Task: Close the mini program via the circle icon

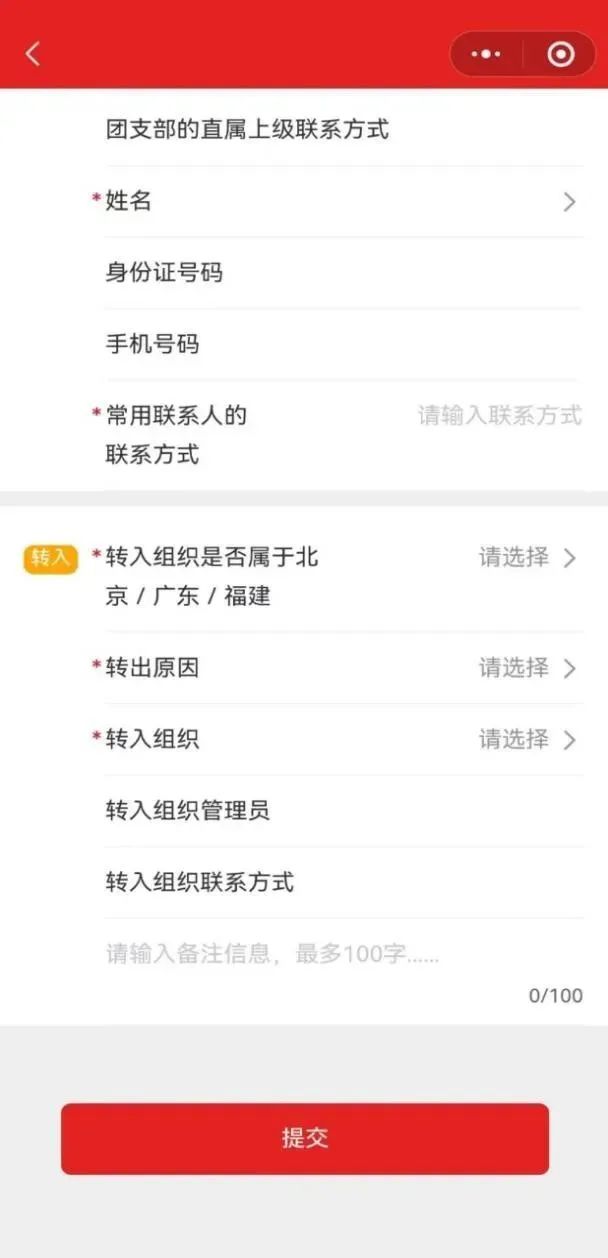Action: (x=561, y=54)
